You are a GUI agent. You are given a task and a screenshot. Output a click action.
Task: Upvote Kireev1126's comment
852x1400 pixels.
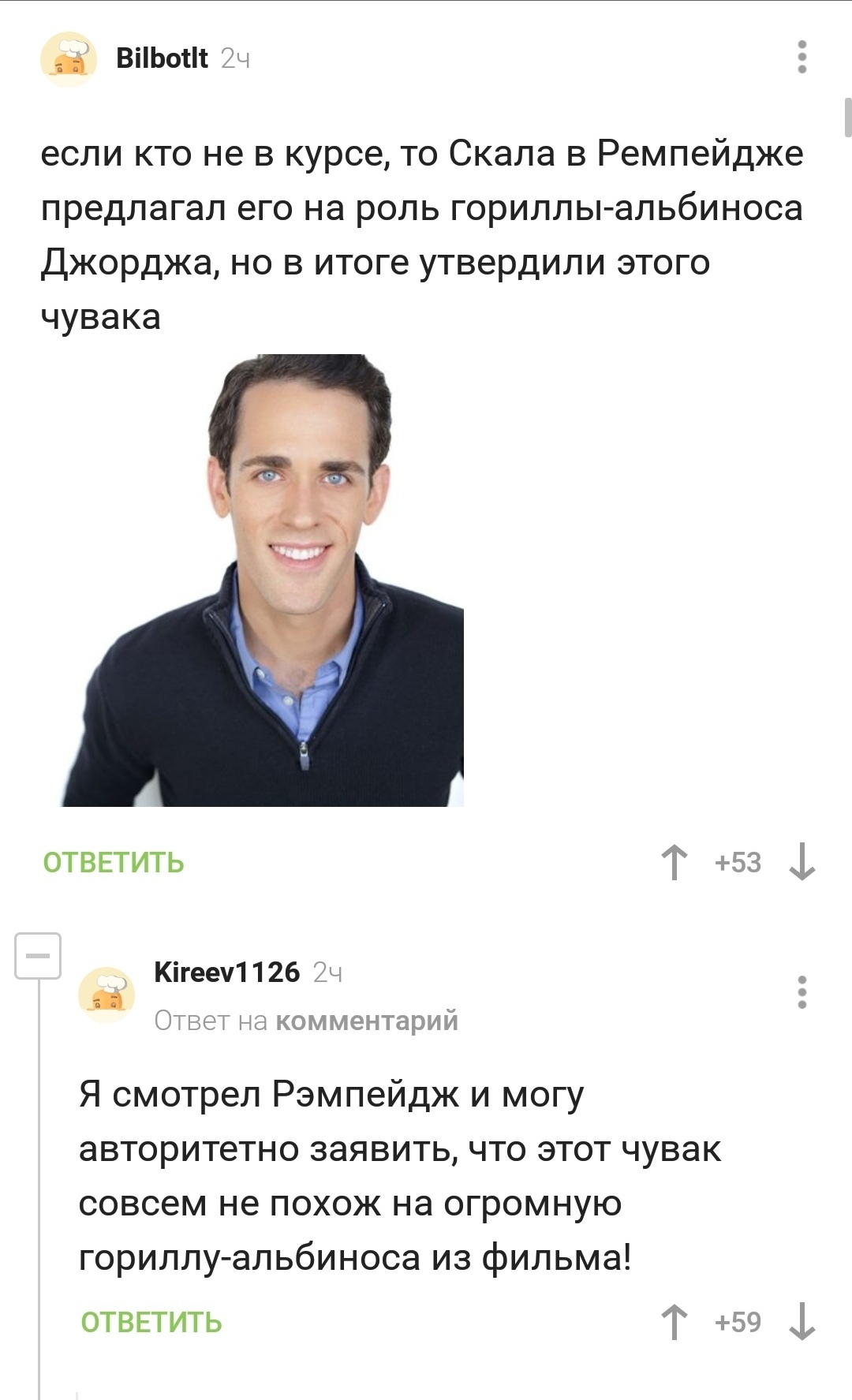click(674, 1322)
